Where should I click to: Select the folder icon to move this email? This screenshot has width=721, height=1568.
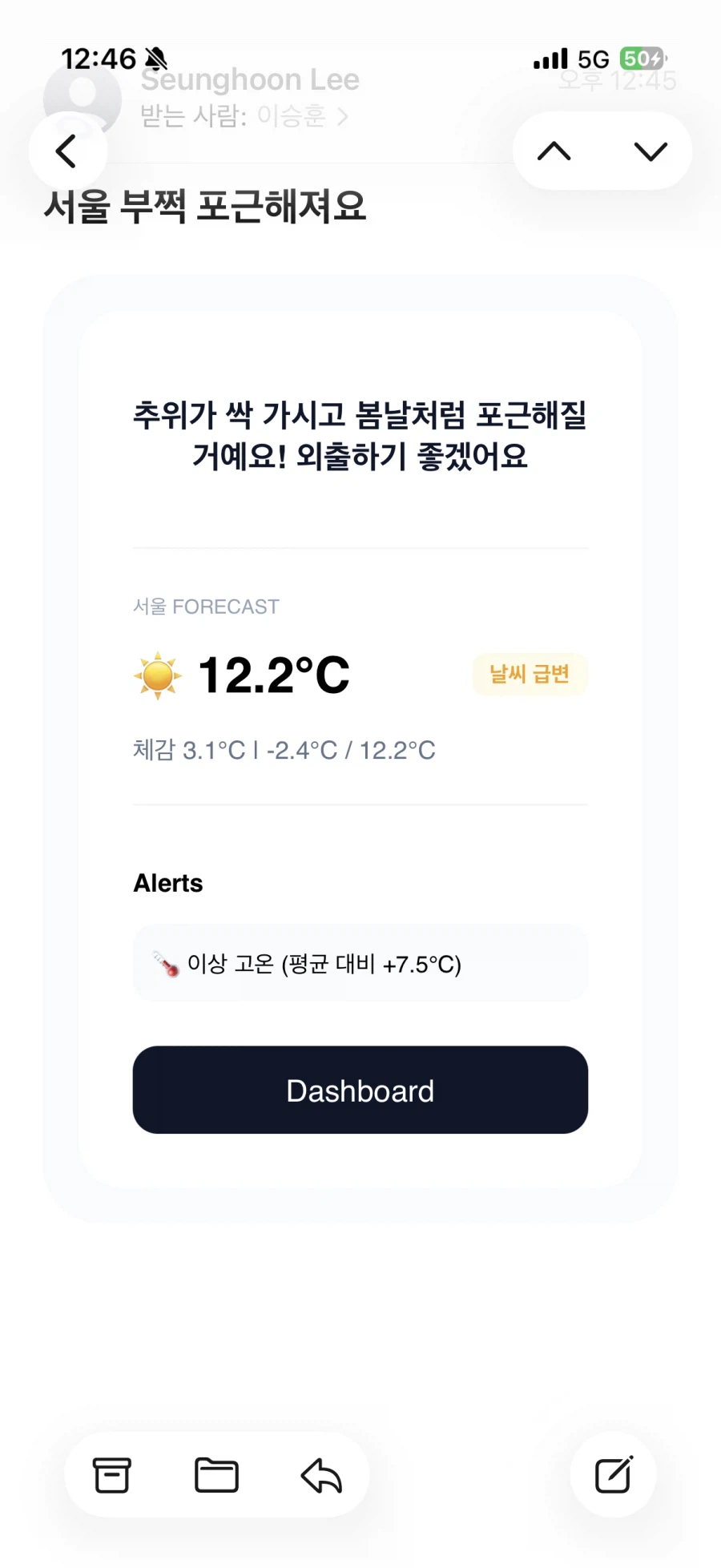(215, 1475)
